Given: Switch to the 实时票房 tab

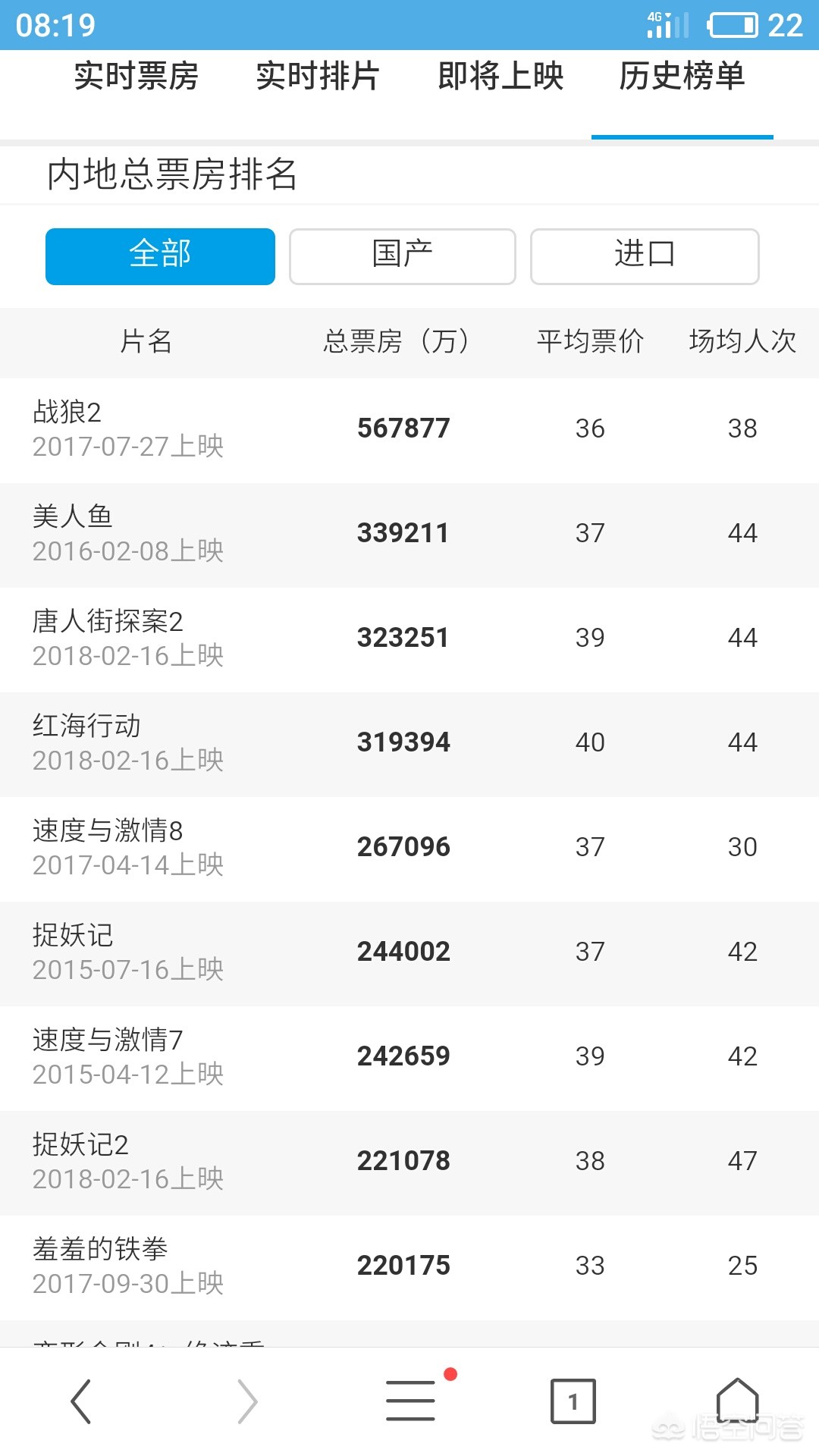Looking at the screenshot, I should (x=136, y=77).
